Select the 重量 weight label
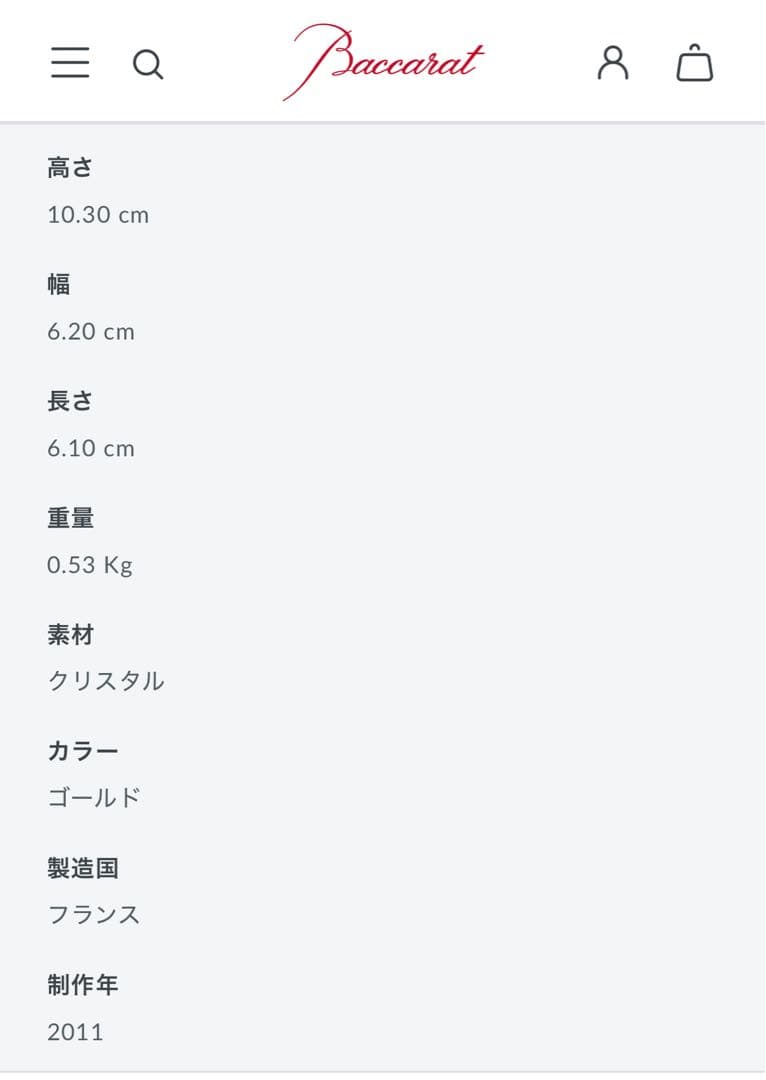The image size is (766, 1080). [x=70, y=518]
